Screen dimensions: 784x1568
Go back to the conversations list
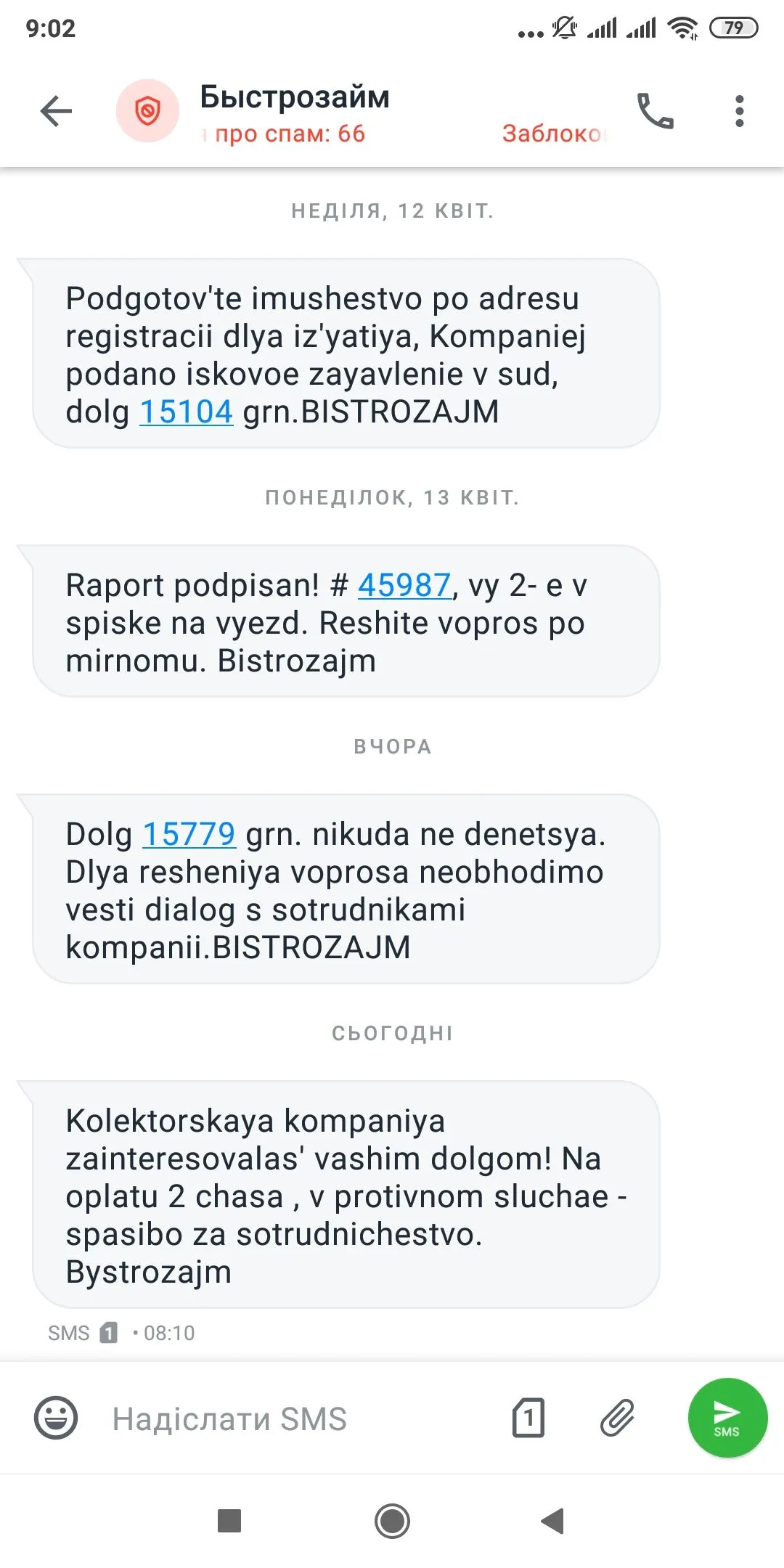tap(56, 111)
